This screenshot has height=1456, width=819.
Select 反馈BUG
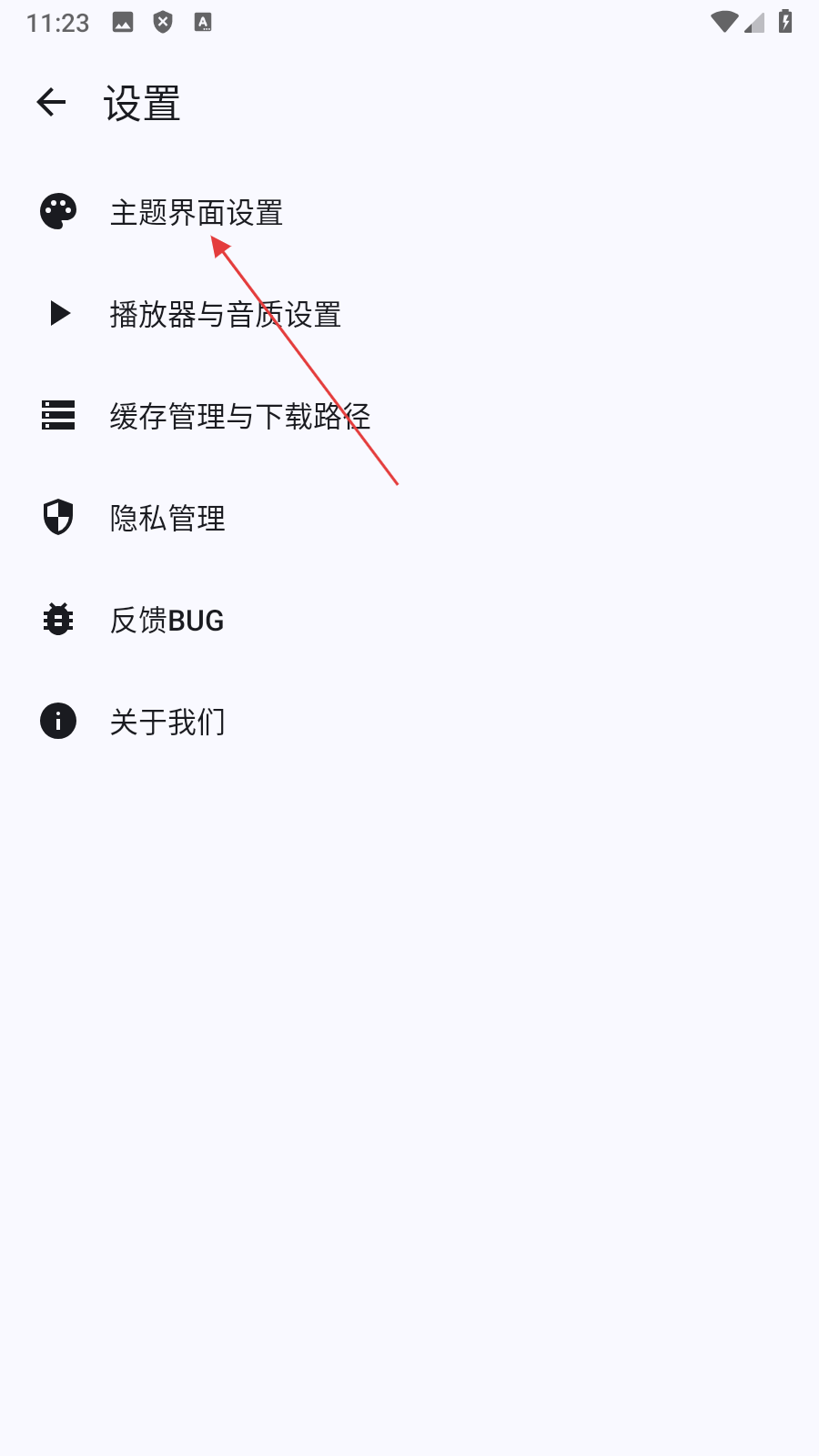167,621
